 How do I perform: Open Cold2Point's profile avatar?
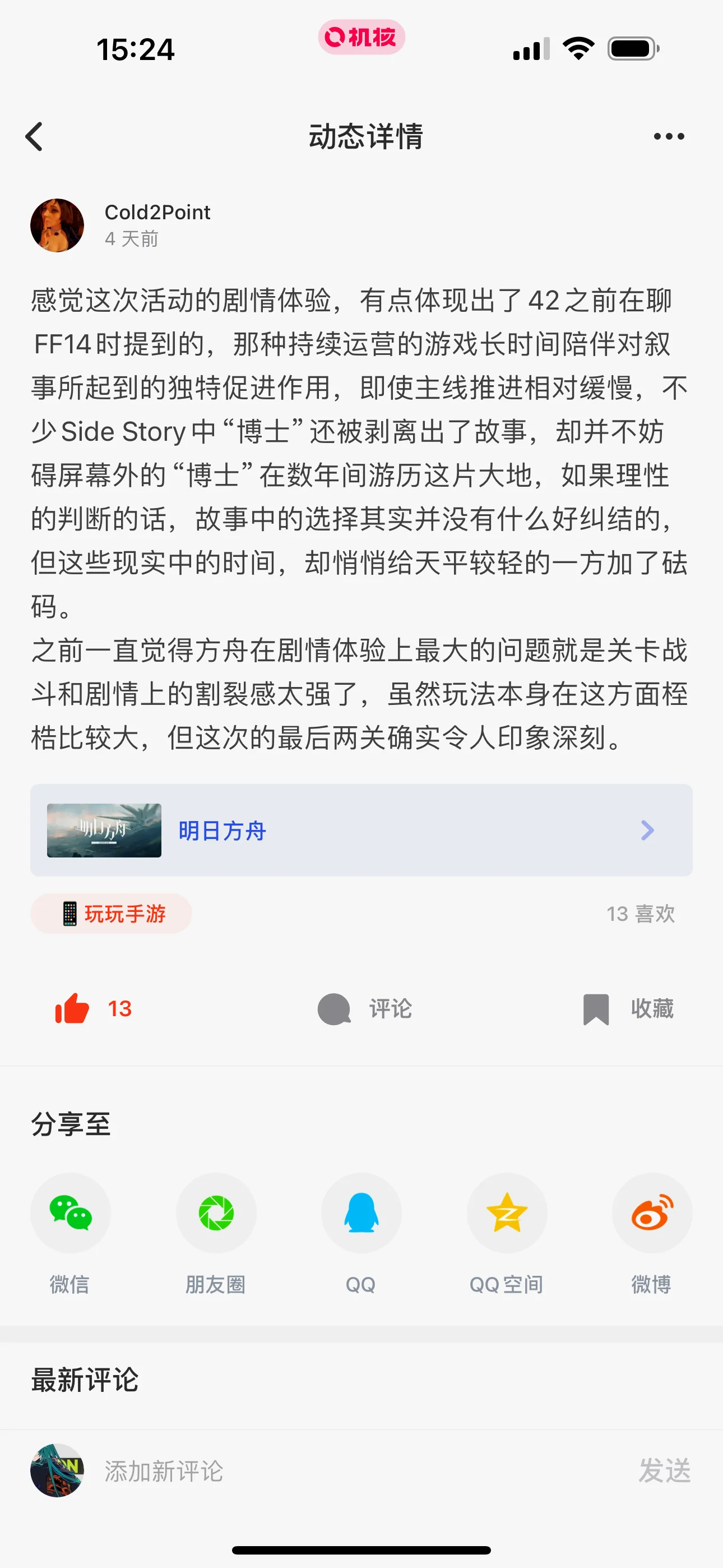57,225
